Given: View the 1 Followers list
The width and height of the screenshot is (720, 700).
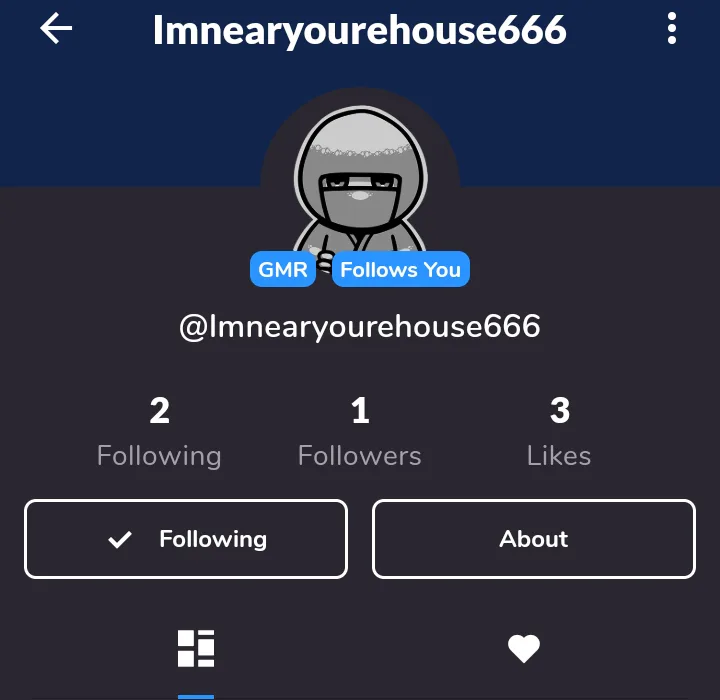Looking at the screenshot, I should click(360, 432).
